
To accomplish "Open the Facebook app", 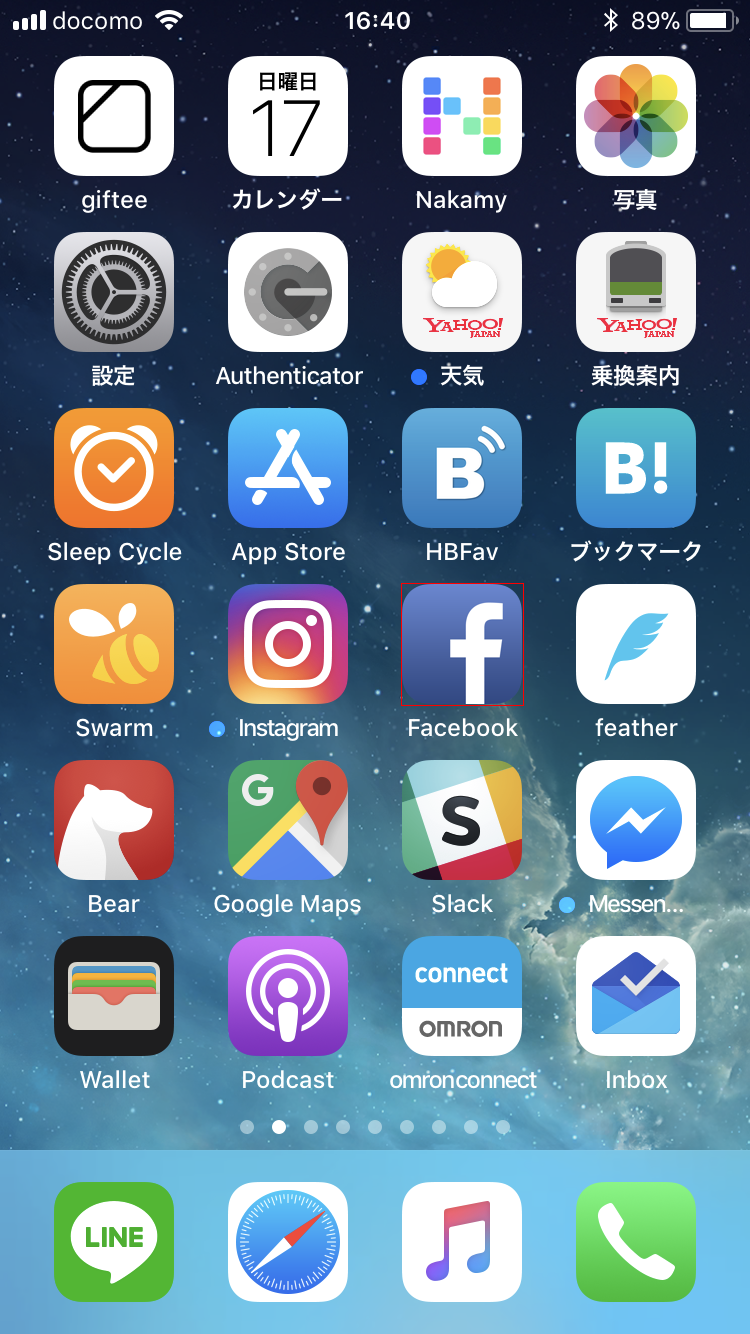I will pyautogui.click(x=462, y=644).
